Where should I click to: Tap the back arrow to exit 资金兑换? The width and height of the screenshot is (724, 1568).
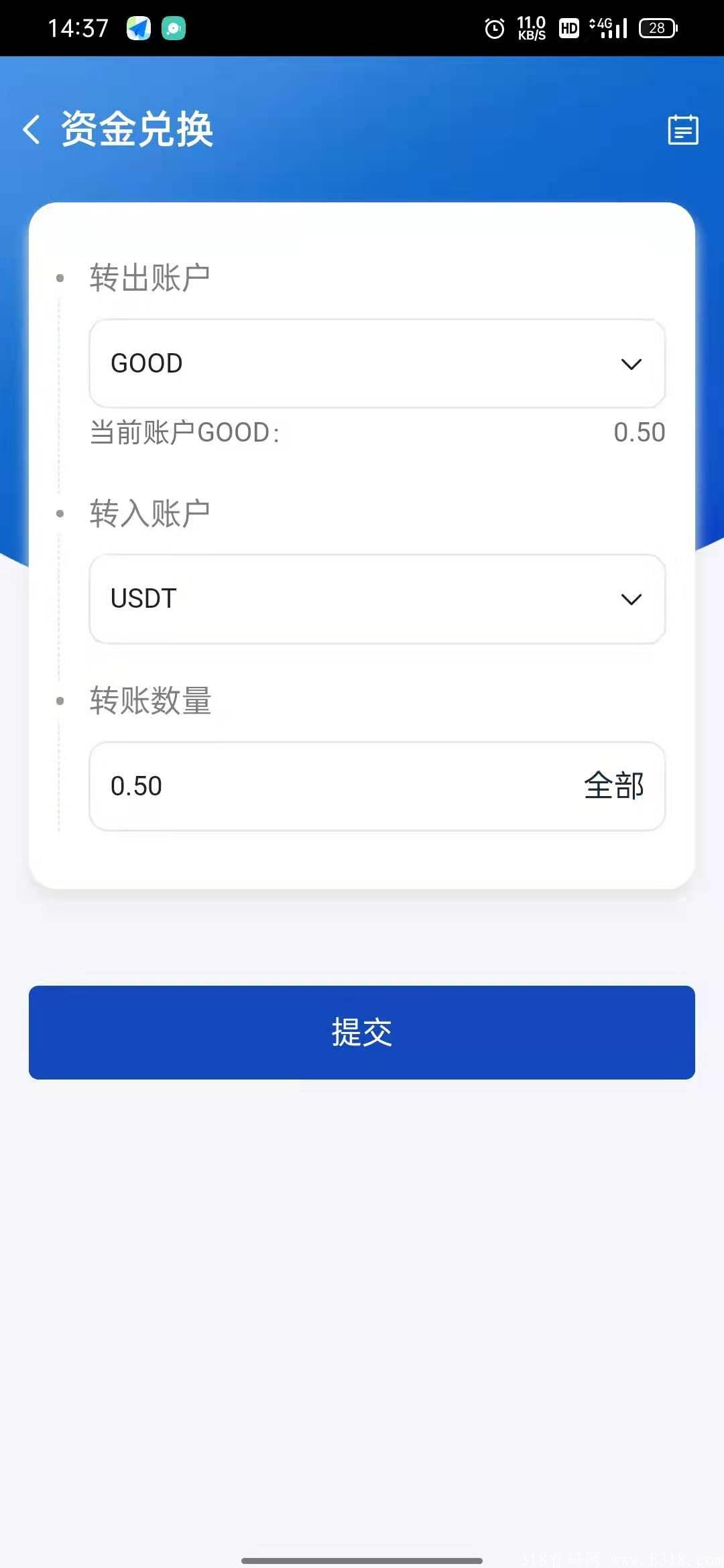click(32, 129)
